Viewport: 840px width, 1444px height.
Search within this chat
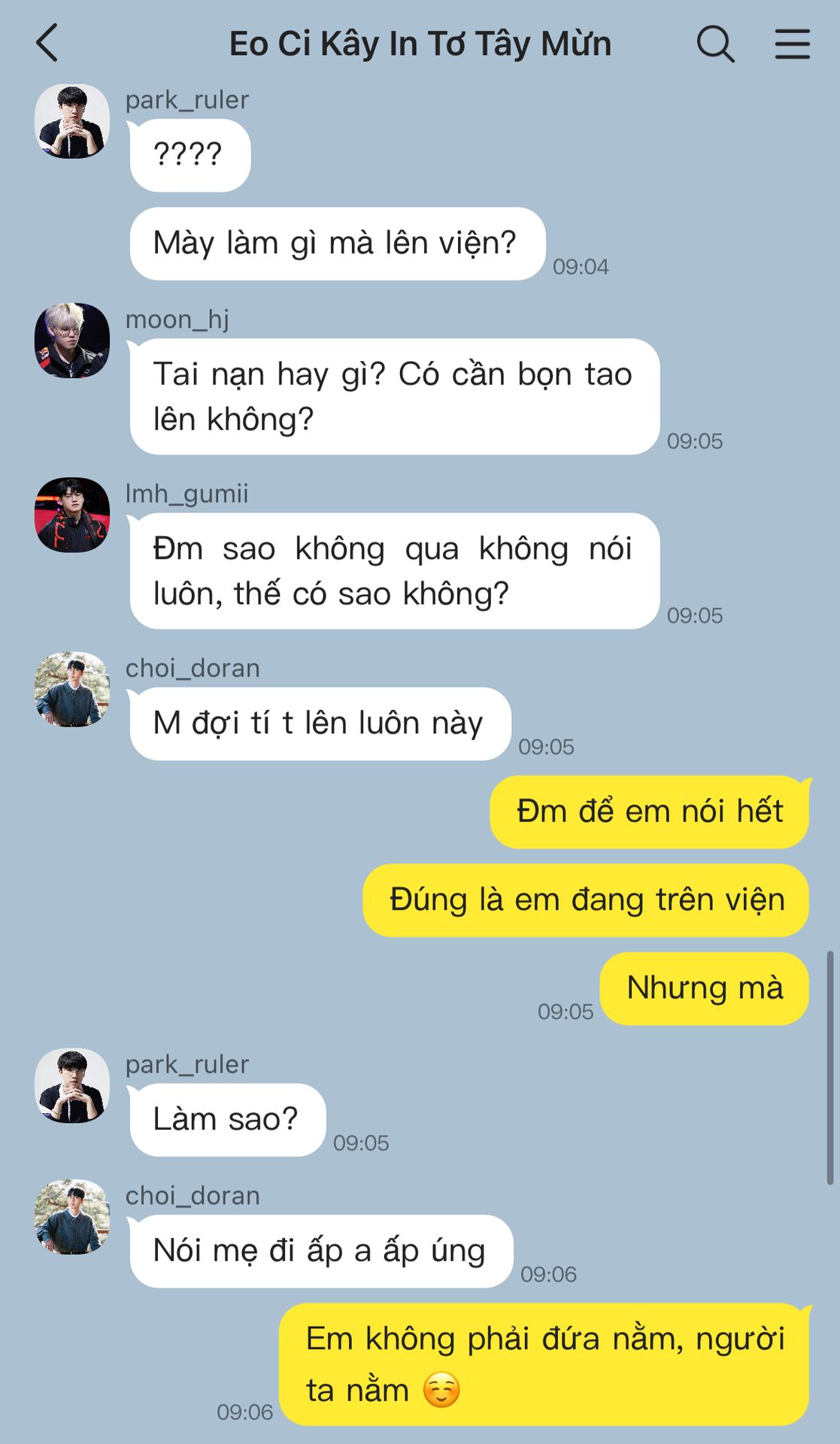[x=715, y=44]
